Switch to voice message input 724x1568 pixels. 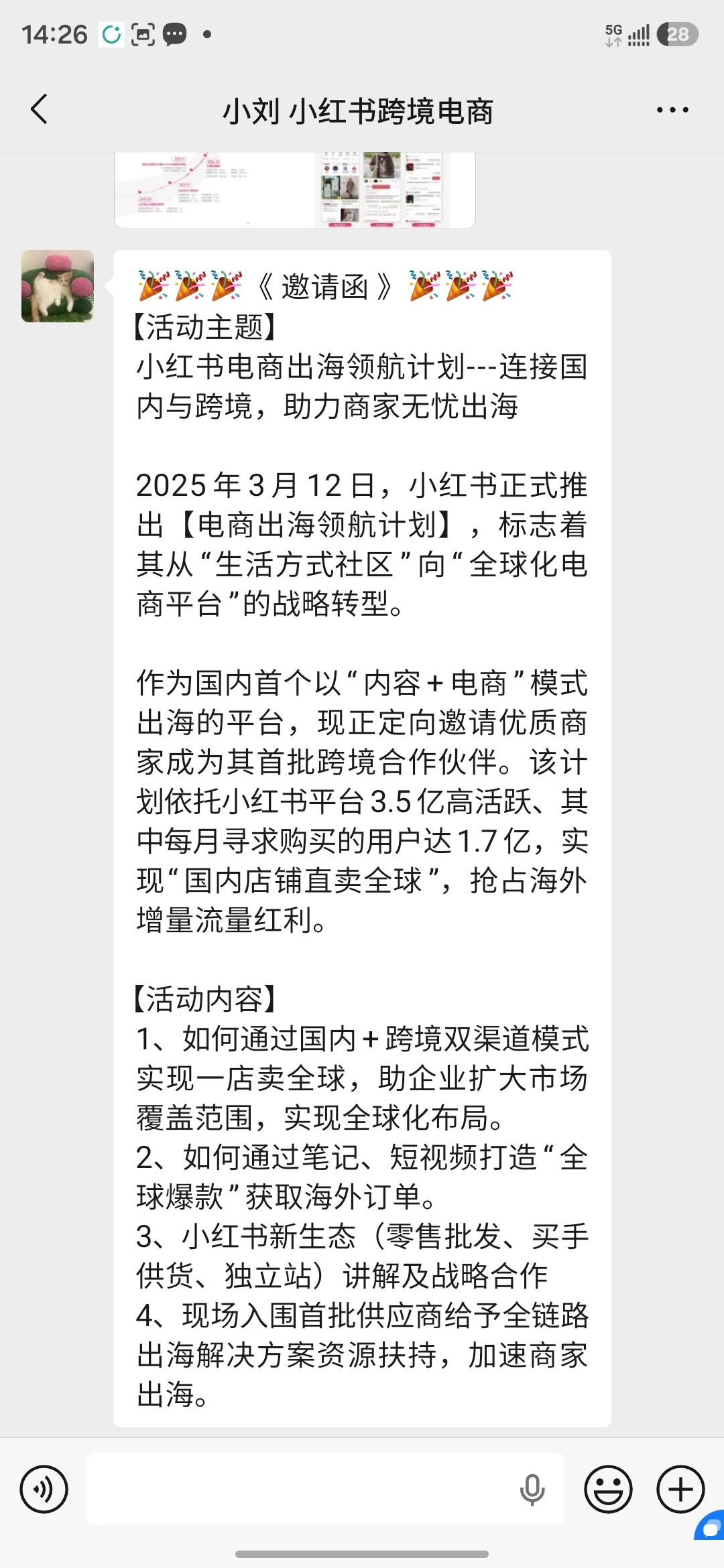coord(44,1490)
